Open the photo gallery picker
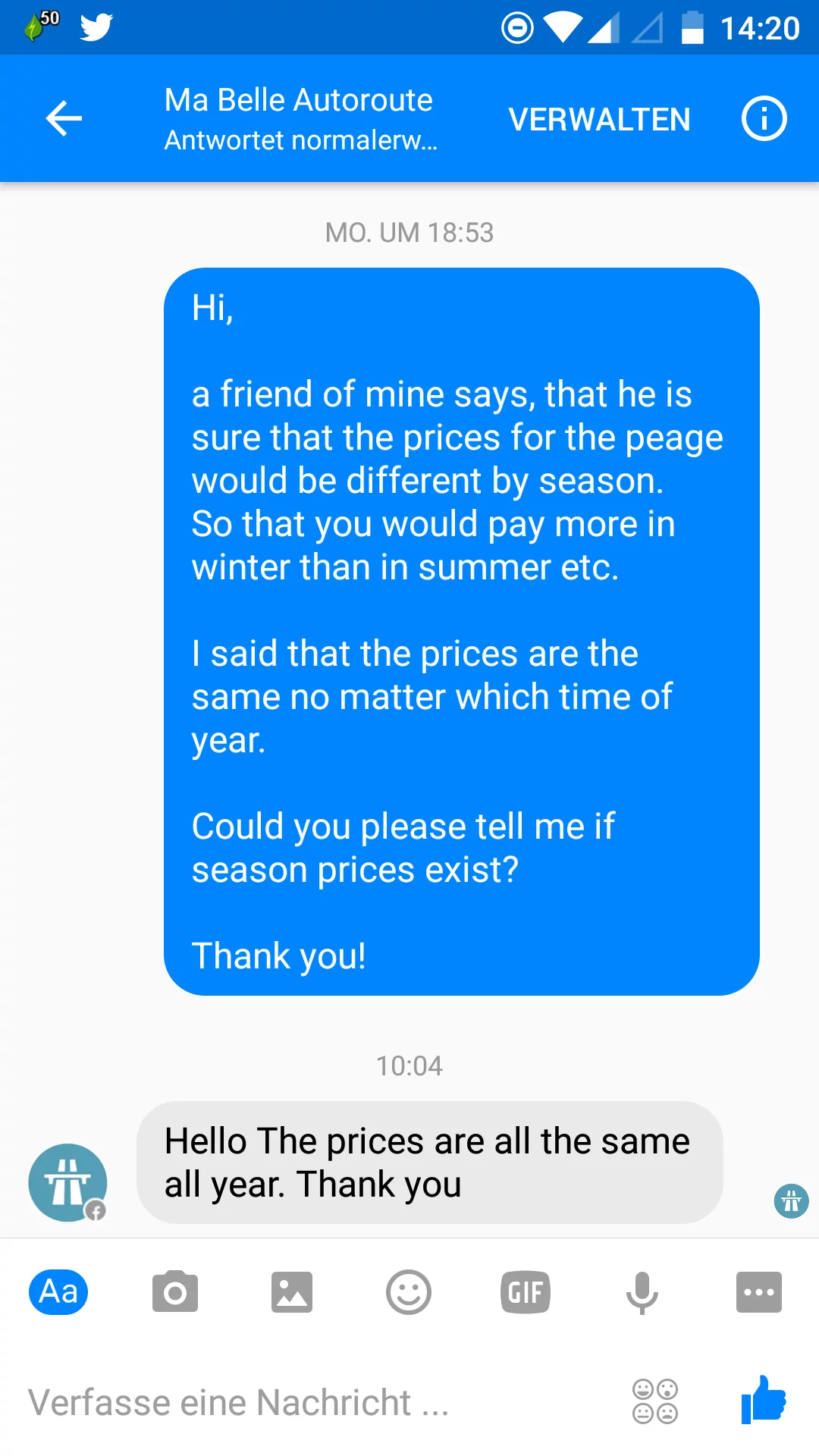Image resolution: width=819 pixels, height=1456 pixels. click(x=292, y=1291)
